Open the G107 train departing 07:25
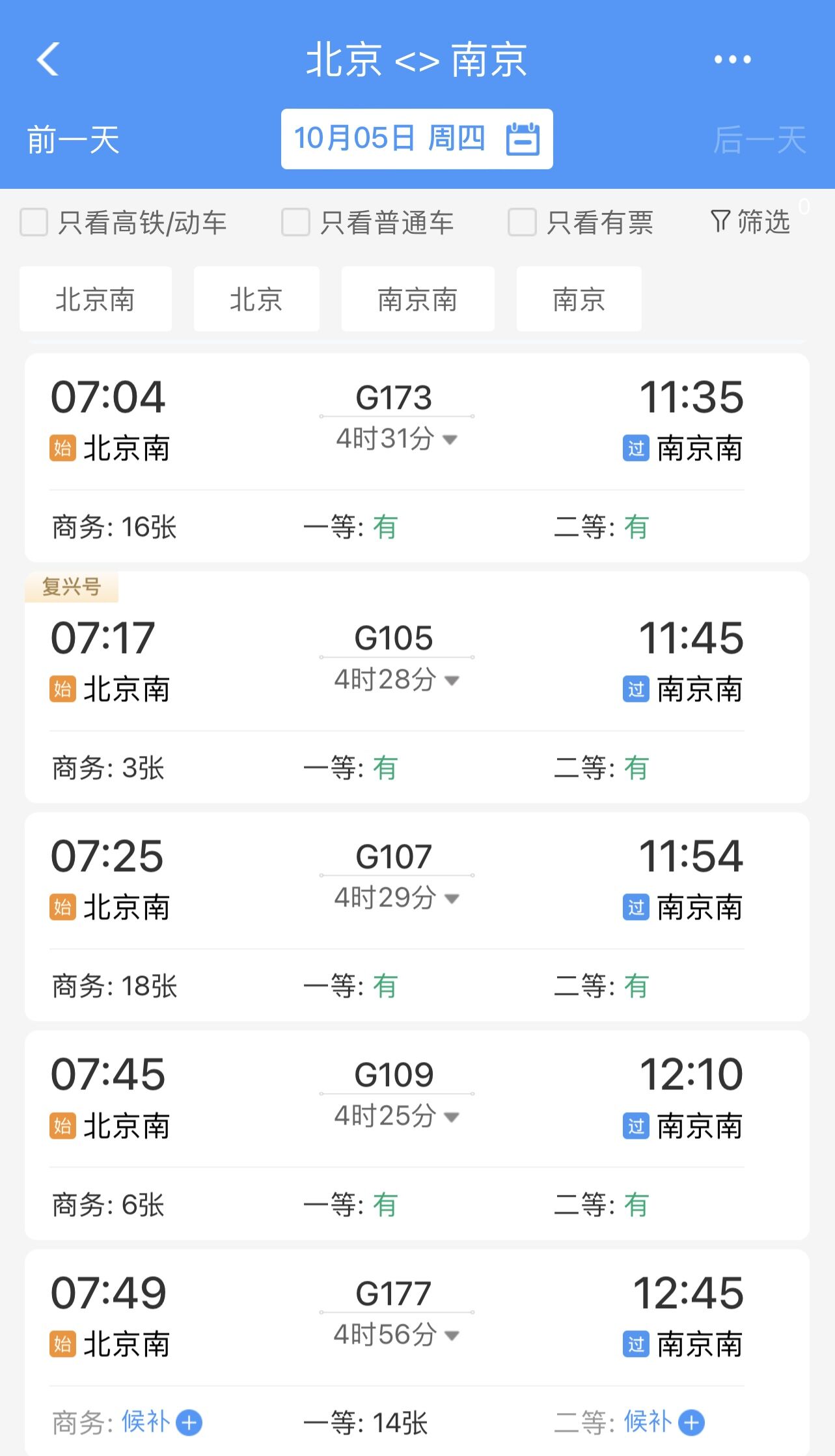835x1456 pixels. (x=417, y=917)
